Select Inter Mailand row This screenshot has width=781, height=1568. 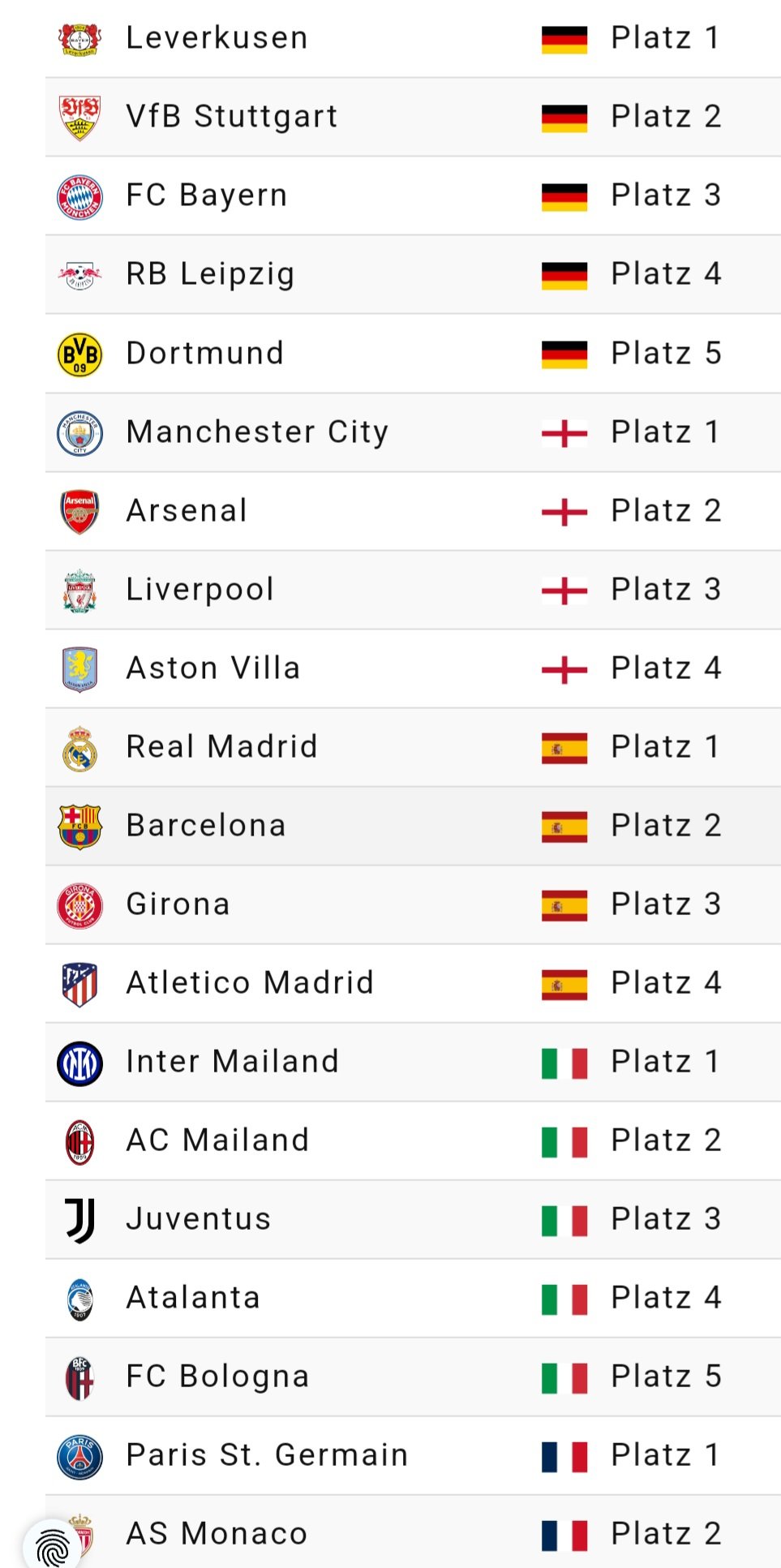[413, 1062]
